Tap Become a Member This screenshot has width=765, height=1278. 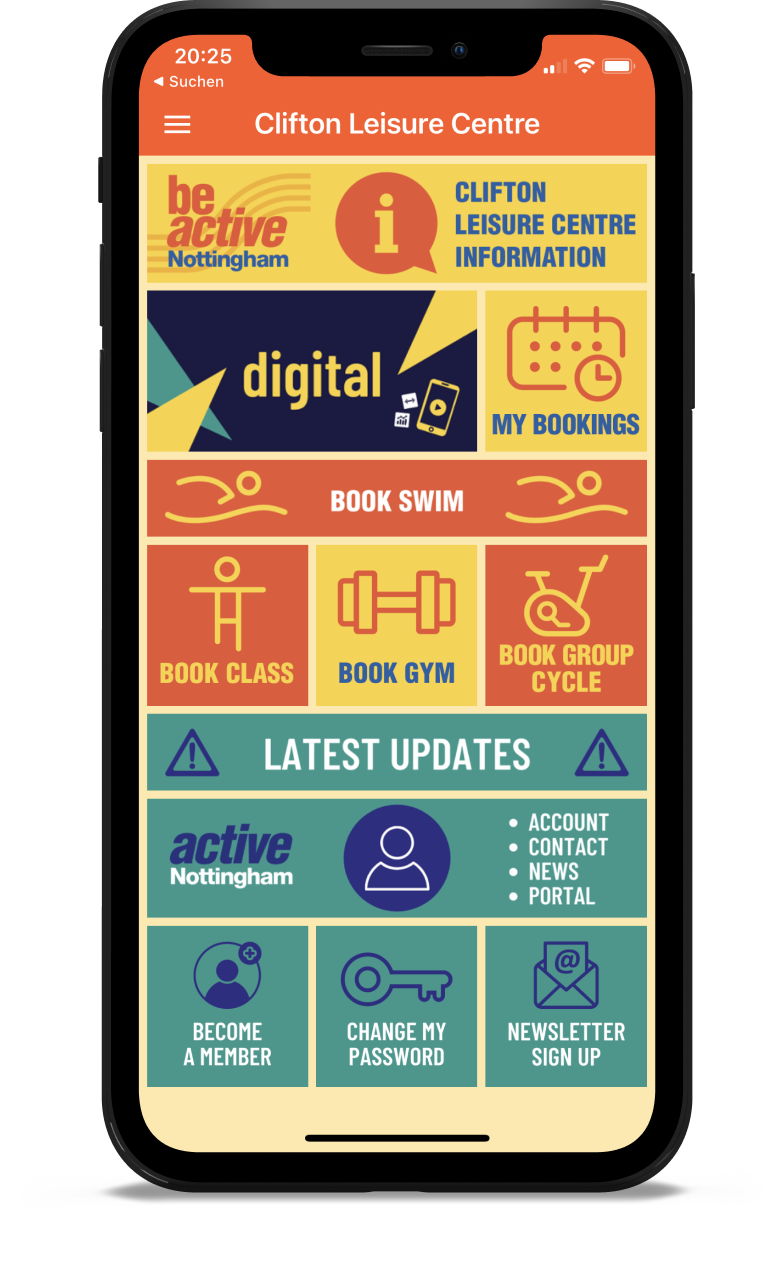coord(227,1006)
